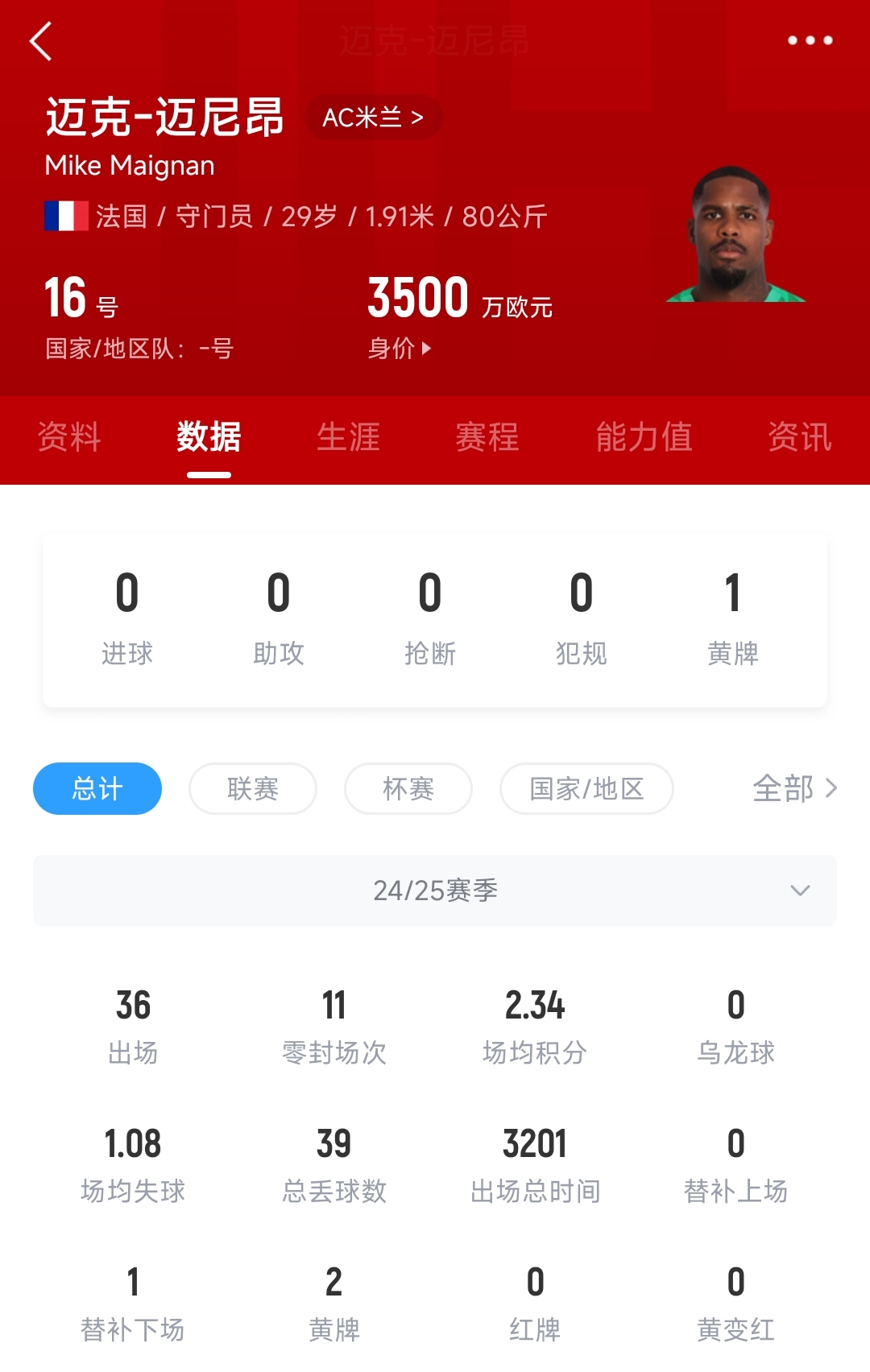Open the AC米兰 team page
The height and width of the screenshot is (1372, 870).
[372, 118]
